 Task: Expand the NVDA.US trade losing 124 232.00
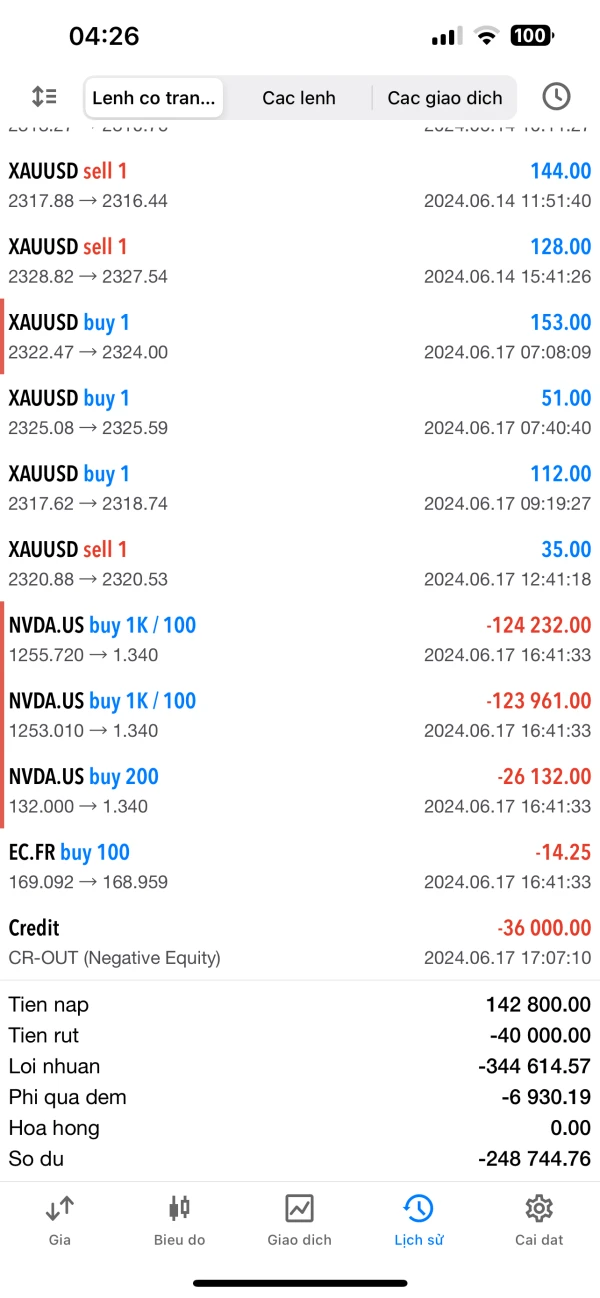(300, 639)
